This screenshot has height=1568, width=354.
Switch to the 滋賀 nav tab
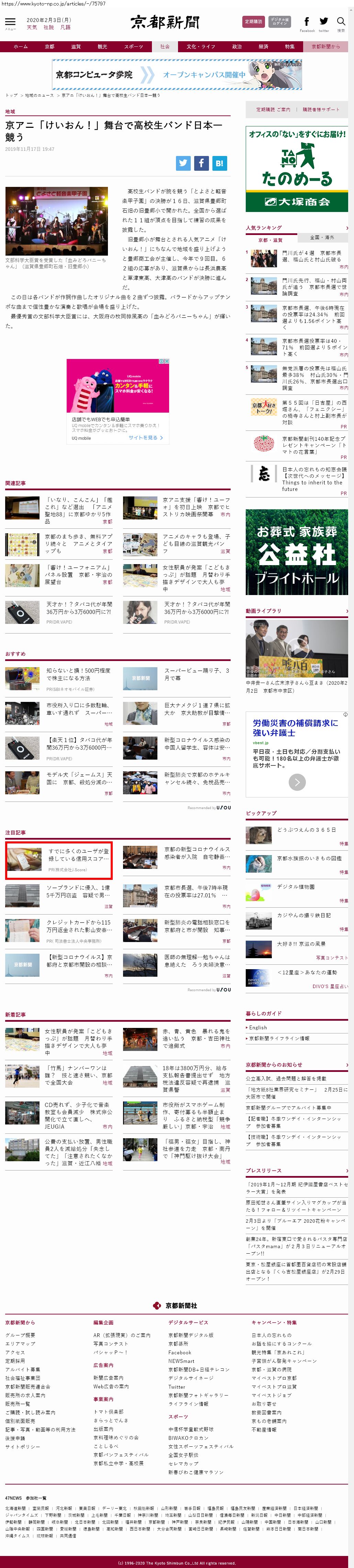pos(76,46)
